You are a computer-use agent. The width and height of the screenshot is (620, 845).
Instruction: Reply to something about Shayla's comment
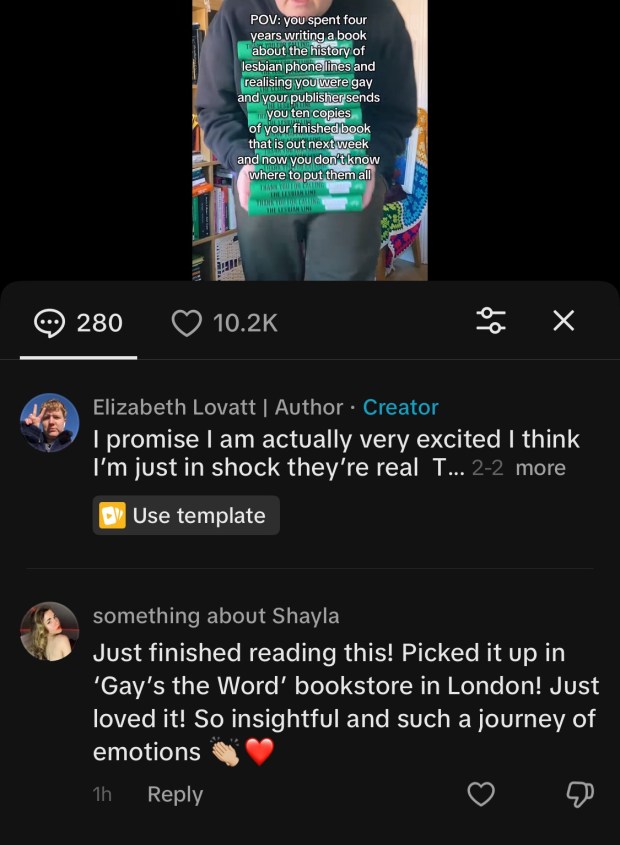point(175,794)
